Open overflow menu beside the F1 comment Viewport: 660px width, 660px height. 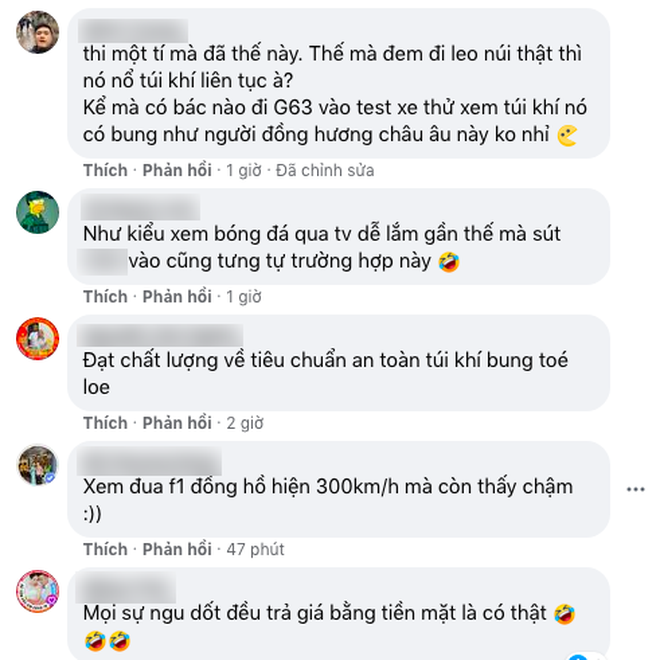pyautogui.click(x=636, y=489)
